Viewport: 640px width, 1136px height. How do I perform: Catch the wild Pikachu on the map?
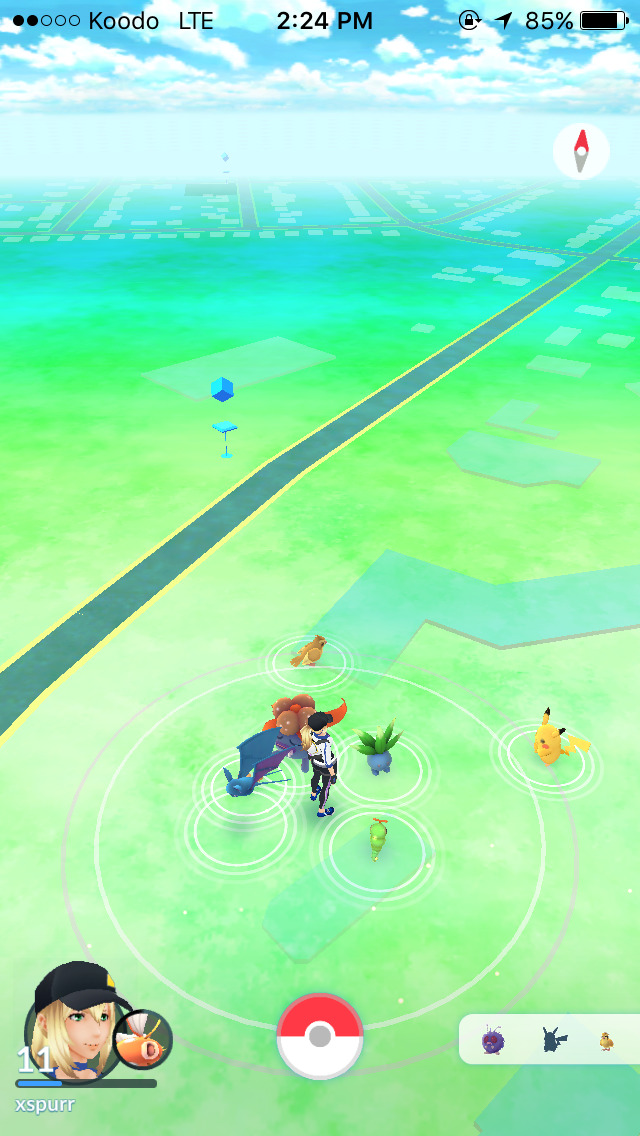548,741
